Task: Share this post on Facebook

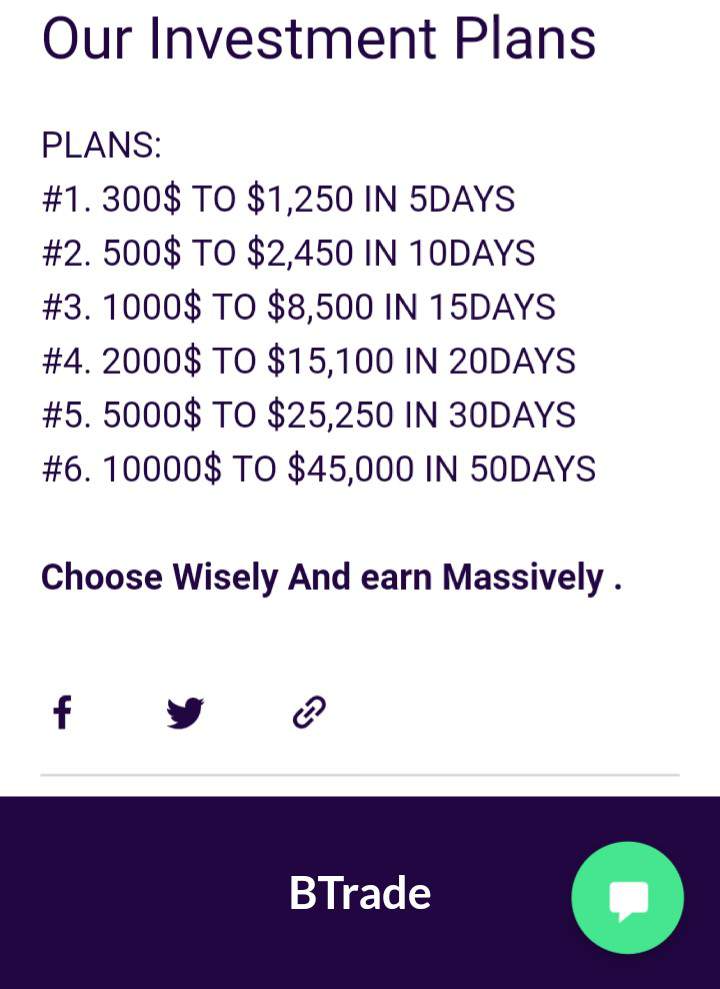Action: [62, 713]
